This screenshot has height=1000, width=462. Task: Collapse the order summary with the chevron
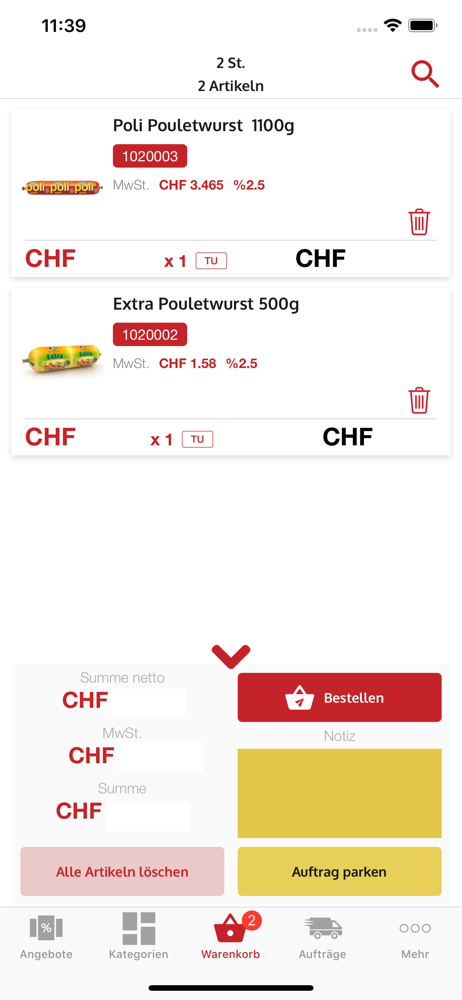[231, 655]
